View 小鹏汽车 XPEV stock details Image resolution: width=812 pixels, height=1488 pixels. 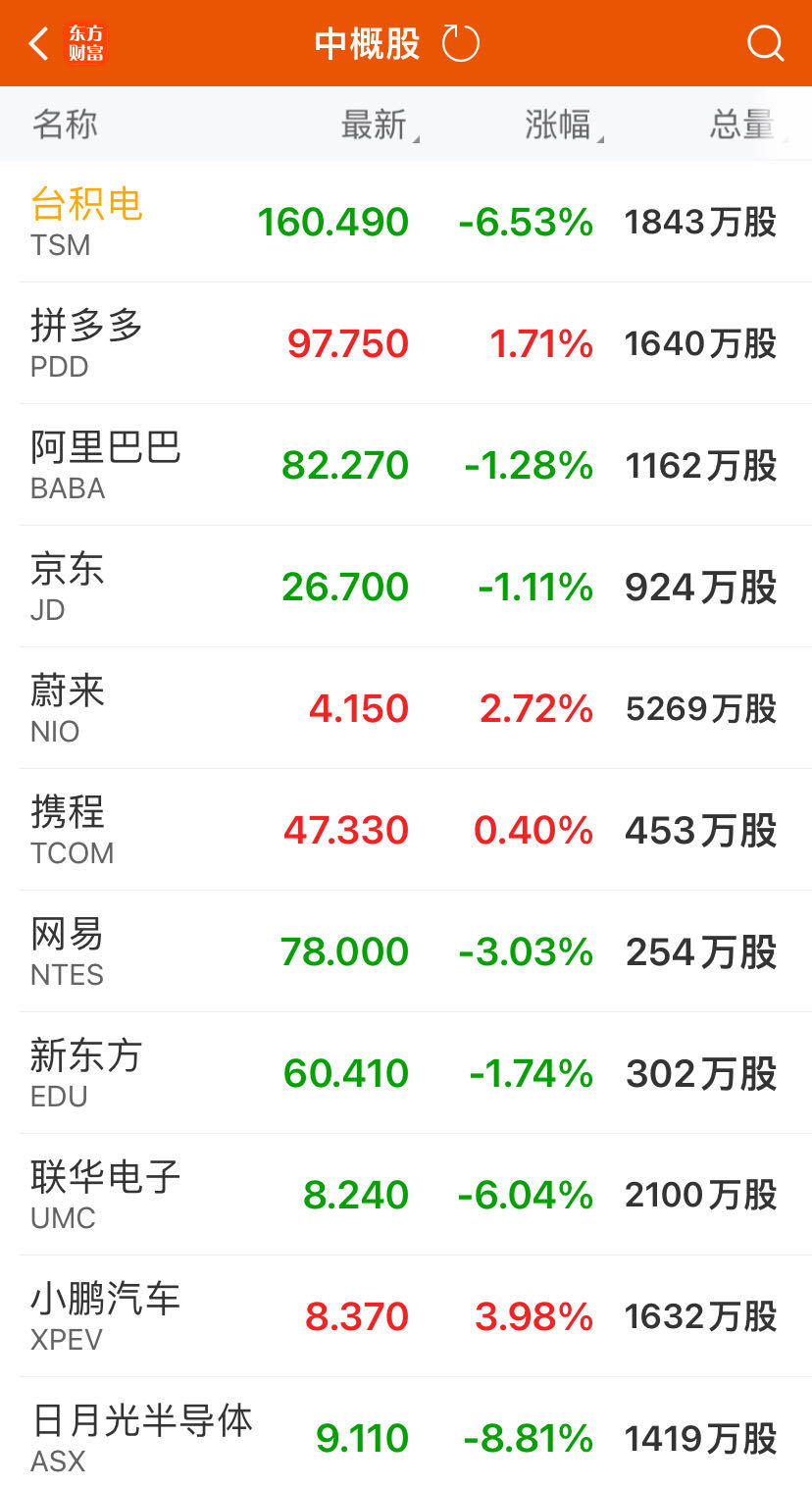pyautogui.click(x=406, y=1316)
